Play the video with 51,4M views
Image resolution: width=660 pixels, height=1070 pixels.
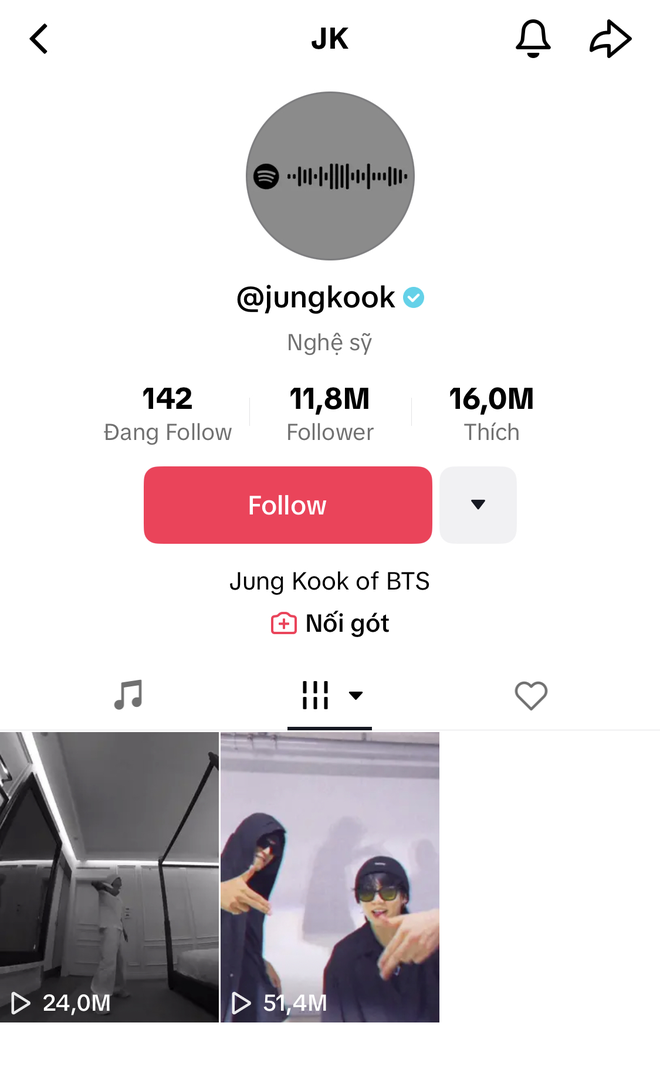[330, 877]
